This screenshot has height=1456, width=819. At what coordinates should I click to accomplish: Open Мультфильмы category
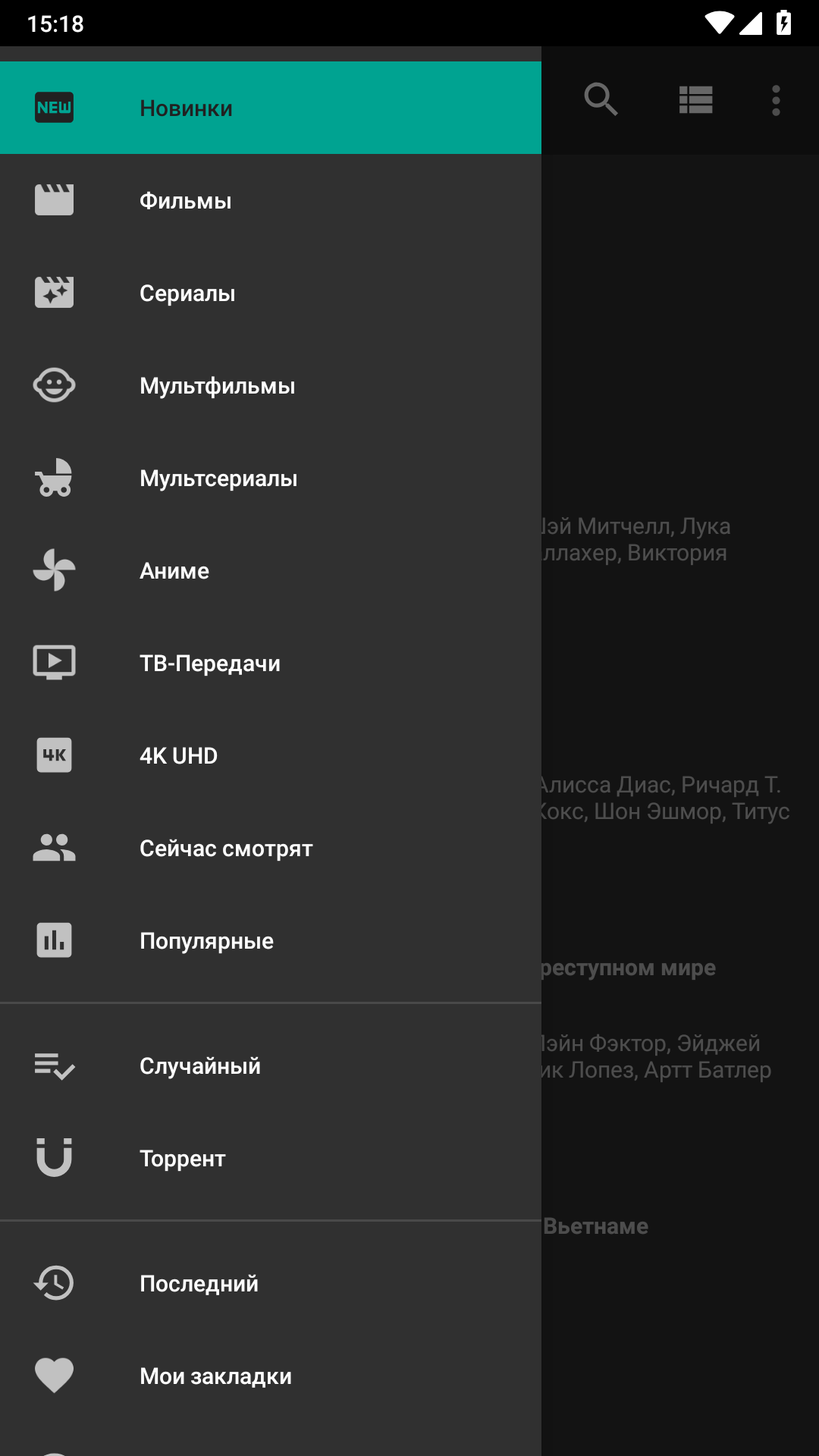271,385
